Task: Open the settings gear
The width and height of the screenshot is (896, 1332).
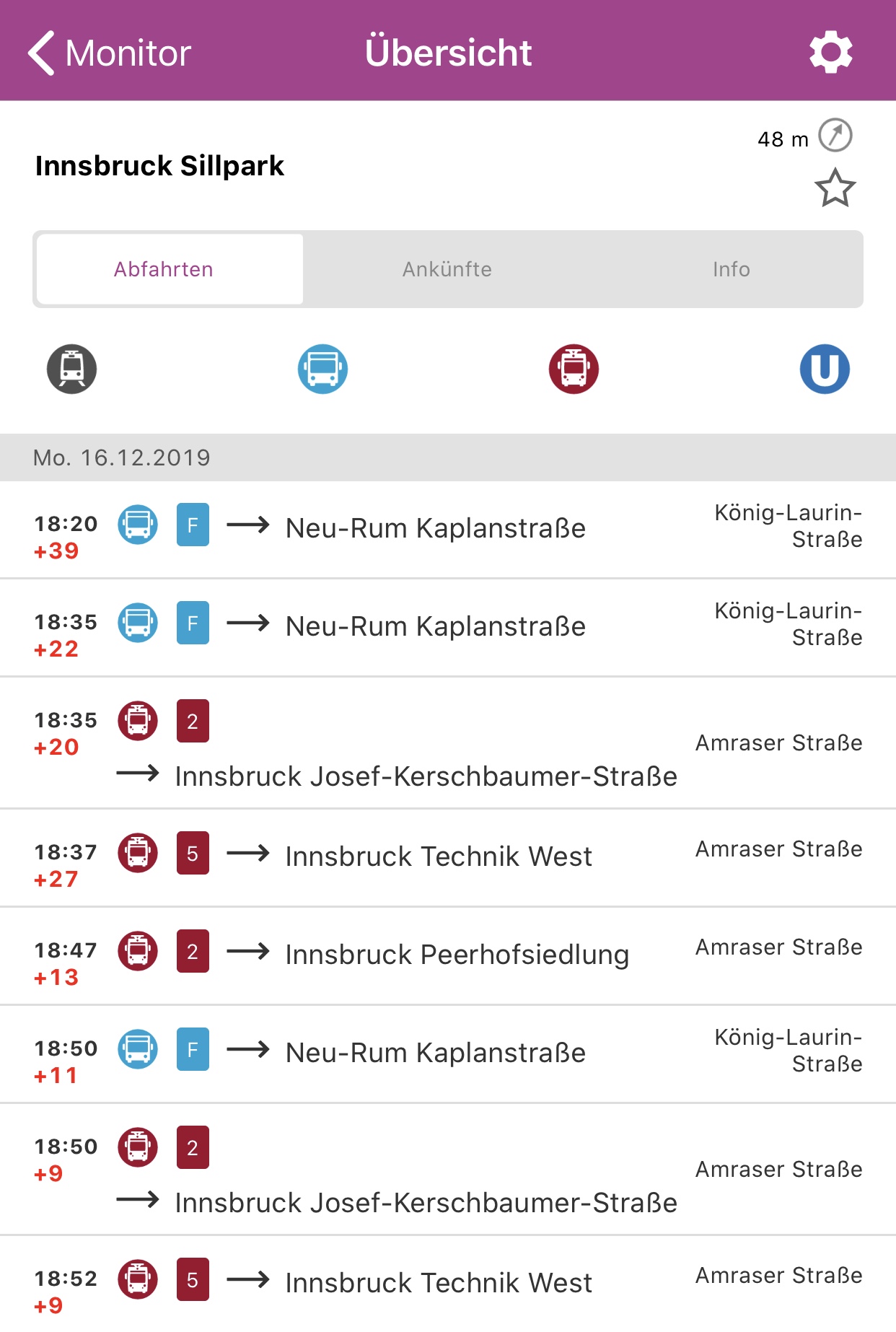Action: pos(830,52)
